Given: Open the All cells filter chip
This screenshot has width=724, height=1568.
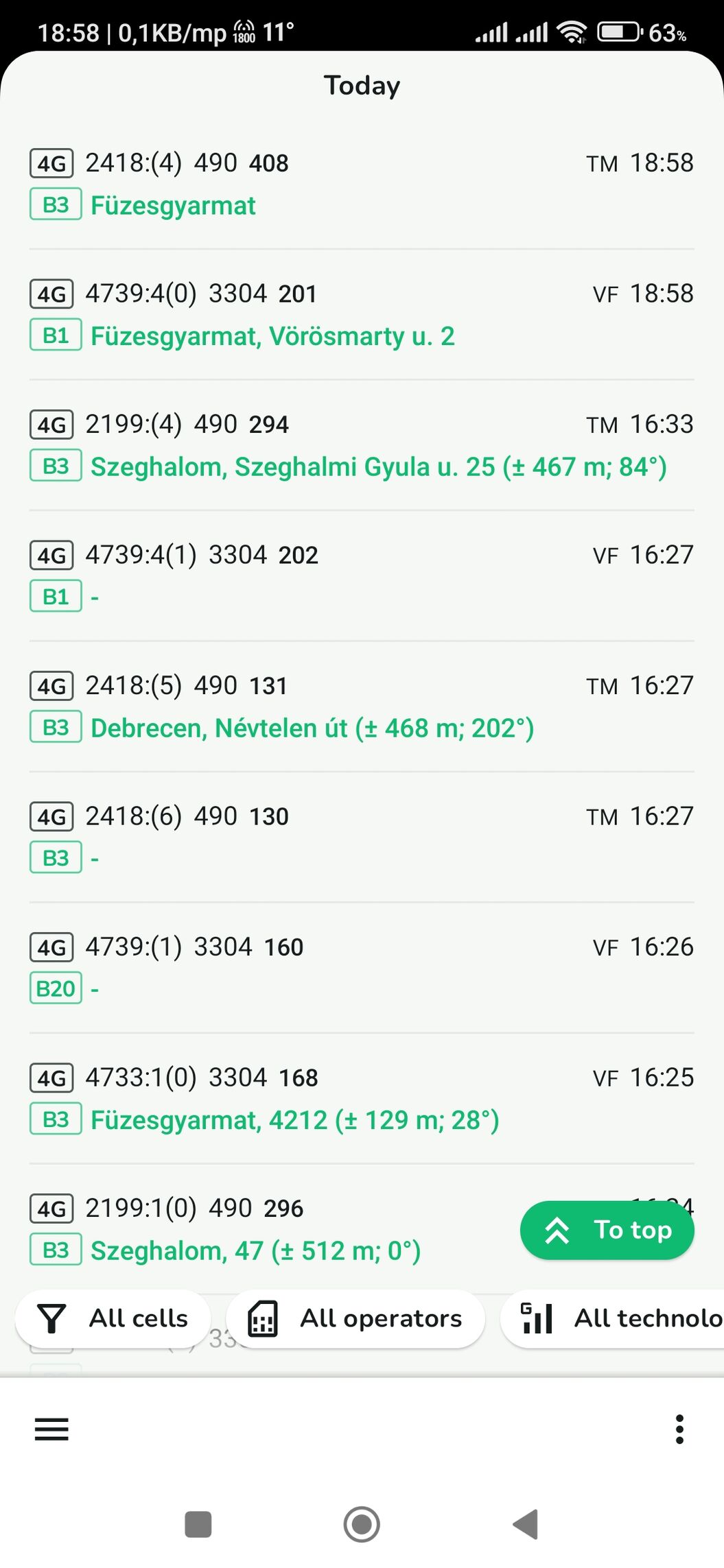Looking at the screenshot, I should [113, 1318].
